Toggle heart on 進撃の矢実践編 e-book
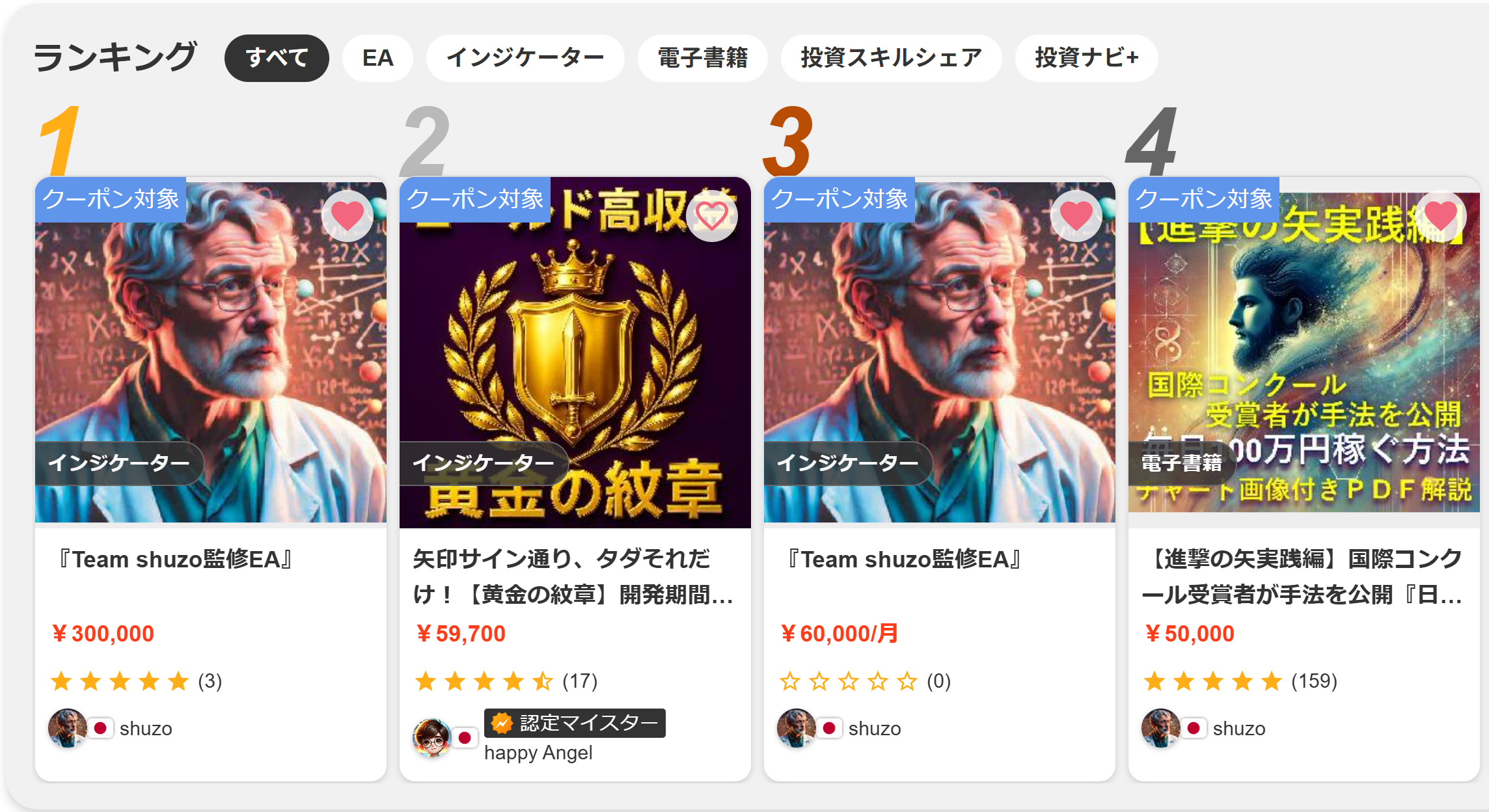1489x812 pixels. click(x=1440, y=216)
